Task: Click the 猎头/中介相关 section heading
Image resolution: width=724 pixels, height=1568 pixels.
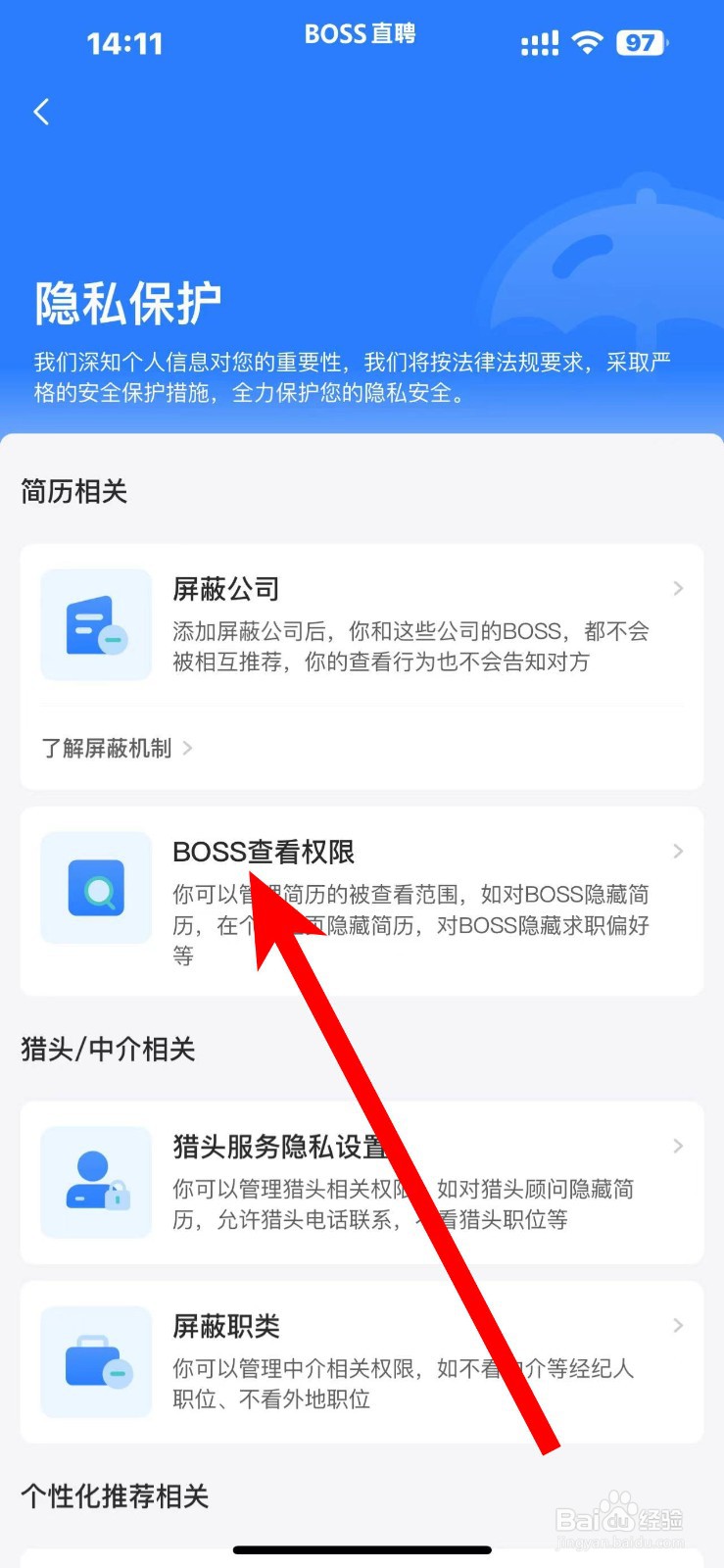Action: (109, 1049)
